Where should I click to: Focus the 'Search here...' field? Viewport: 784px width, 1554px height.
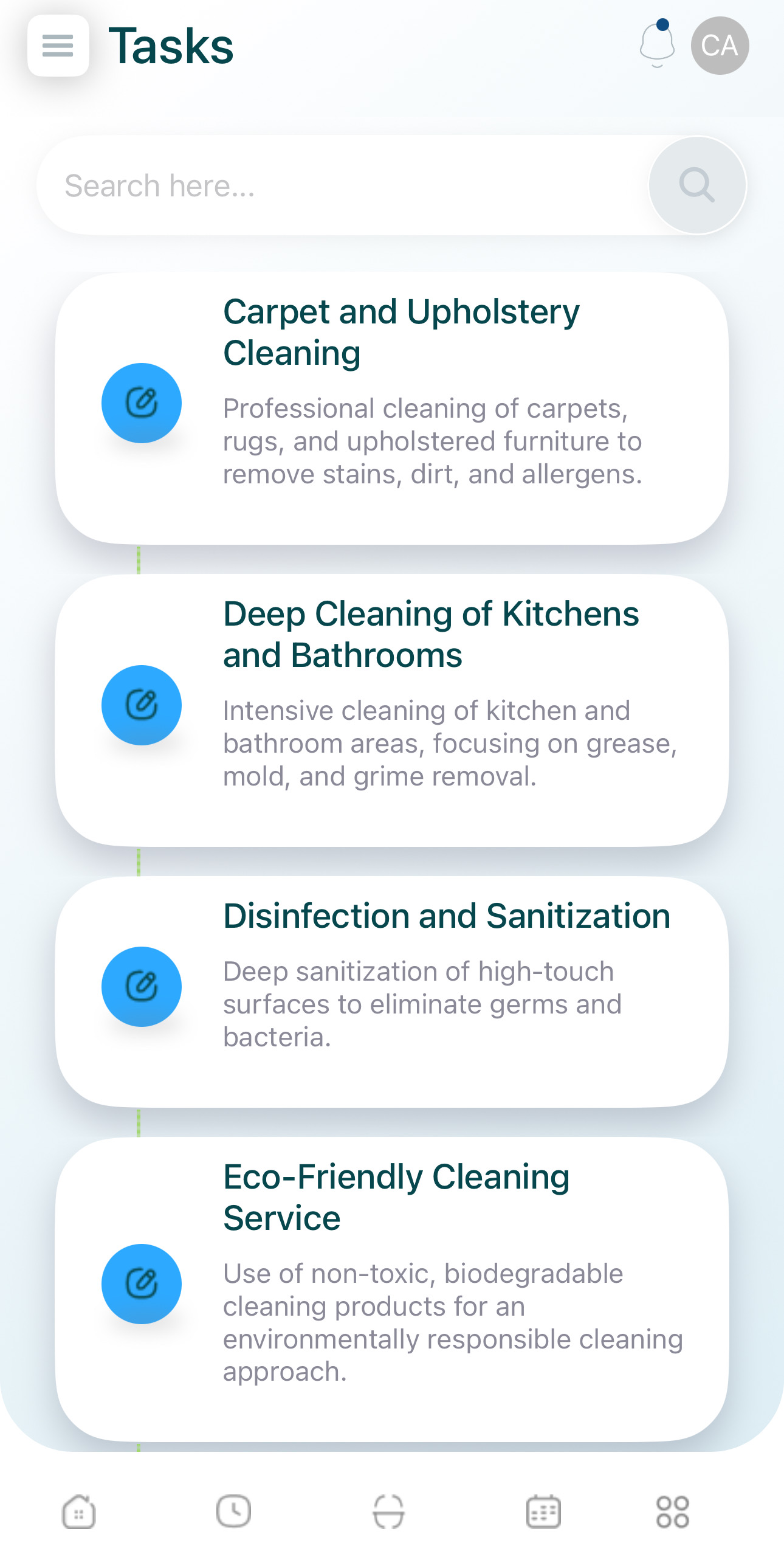click(343, 185)
